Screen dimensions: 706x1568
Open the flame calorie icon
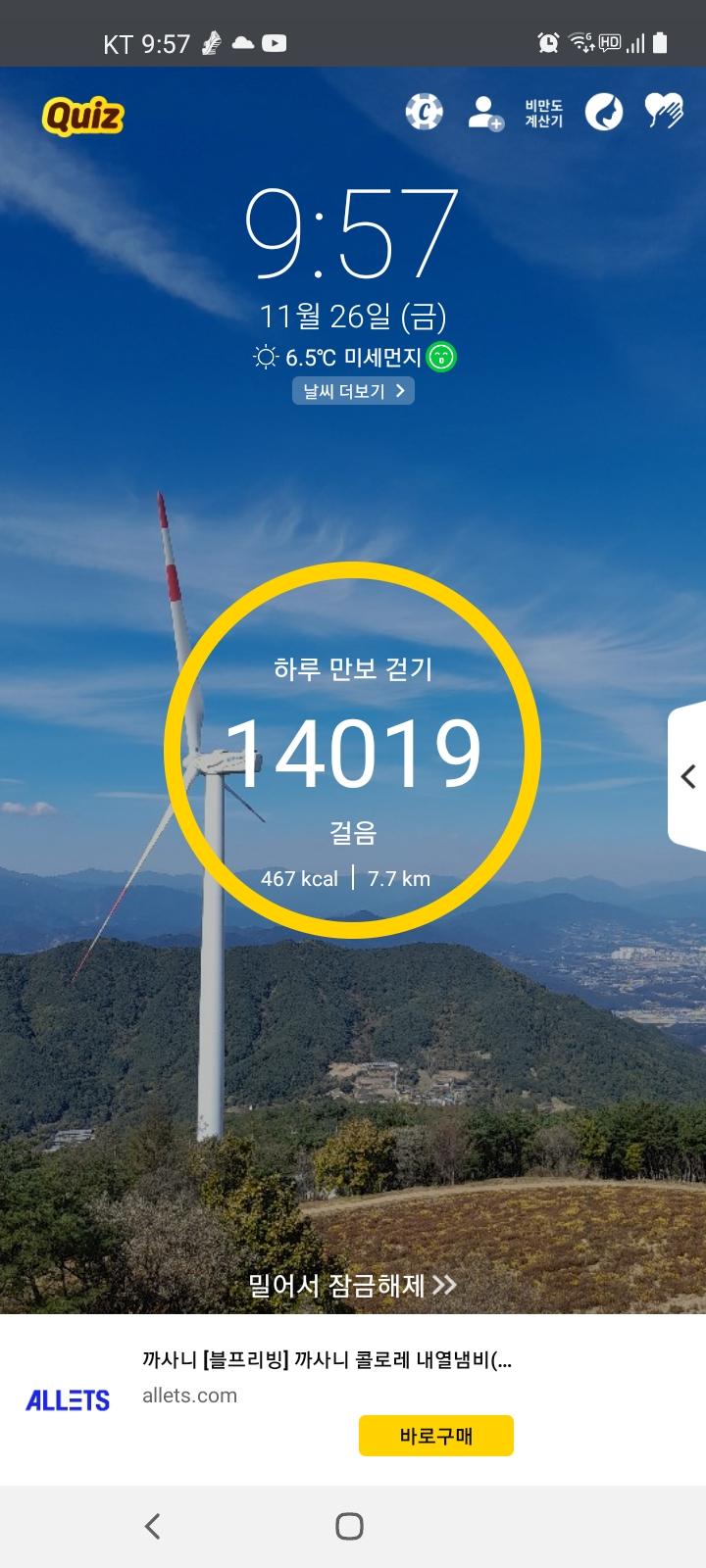tap(604, 113)
